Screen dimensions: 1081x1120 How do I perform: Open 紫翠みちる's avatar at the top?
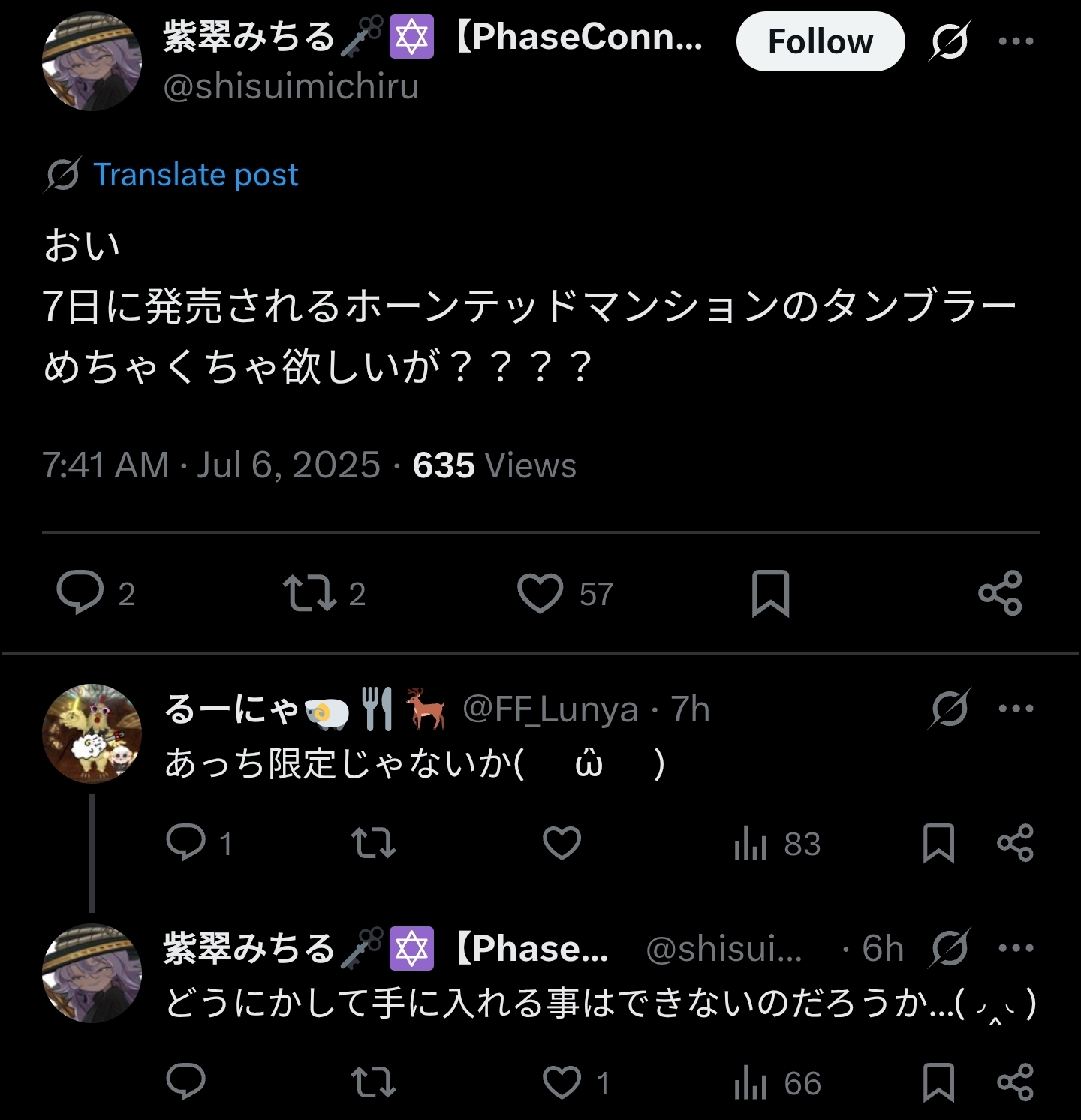point(92,61)
